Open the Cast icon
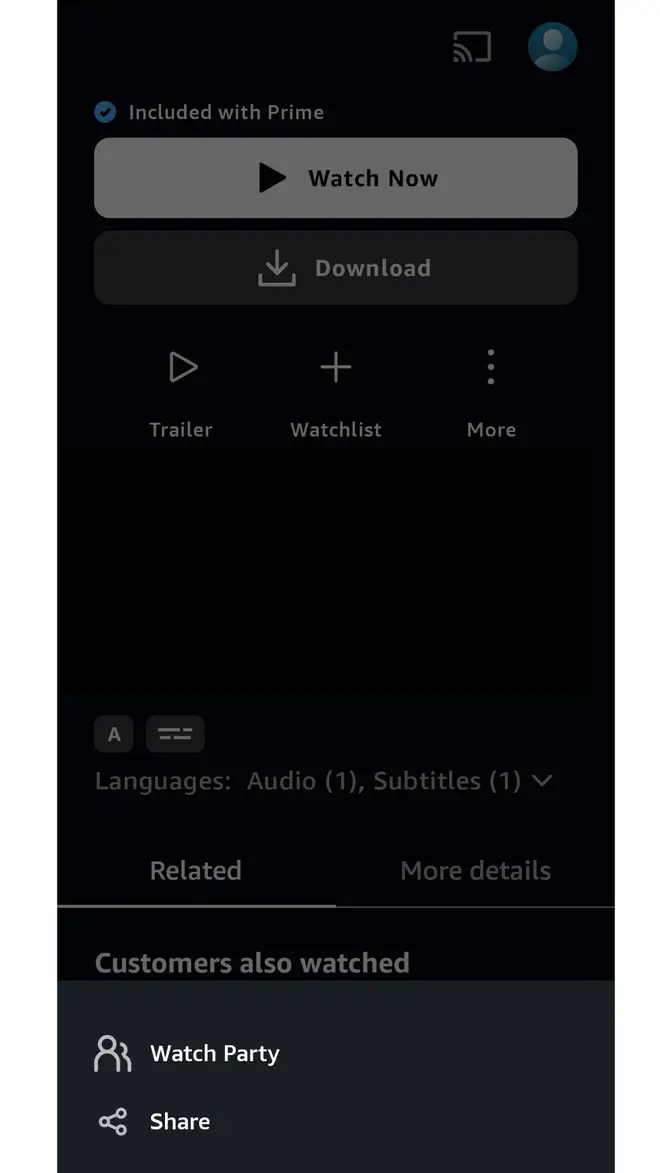Screen dimensions: 660x1173 pos(472,47)
